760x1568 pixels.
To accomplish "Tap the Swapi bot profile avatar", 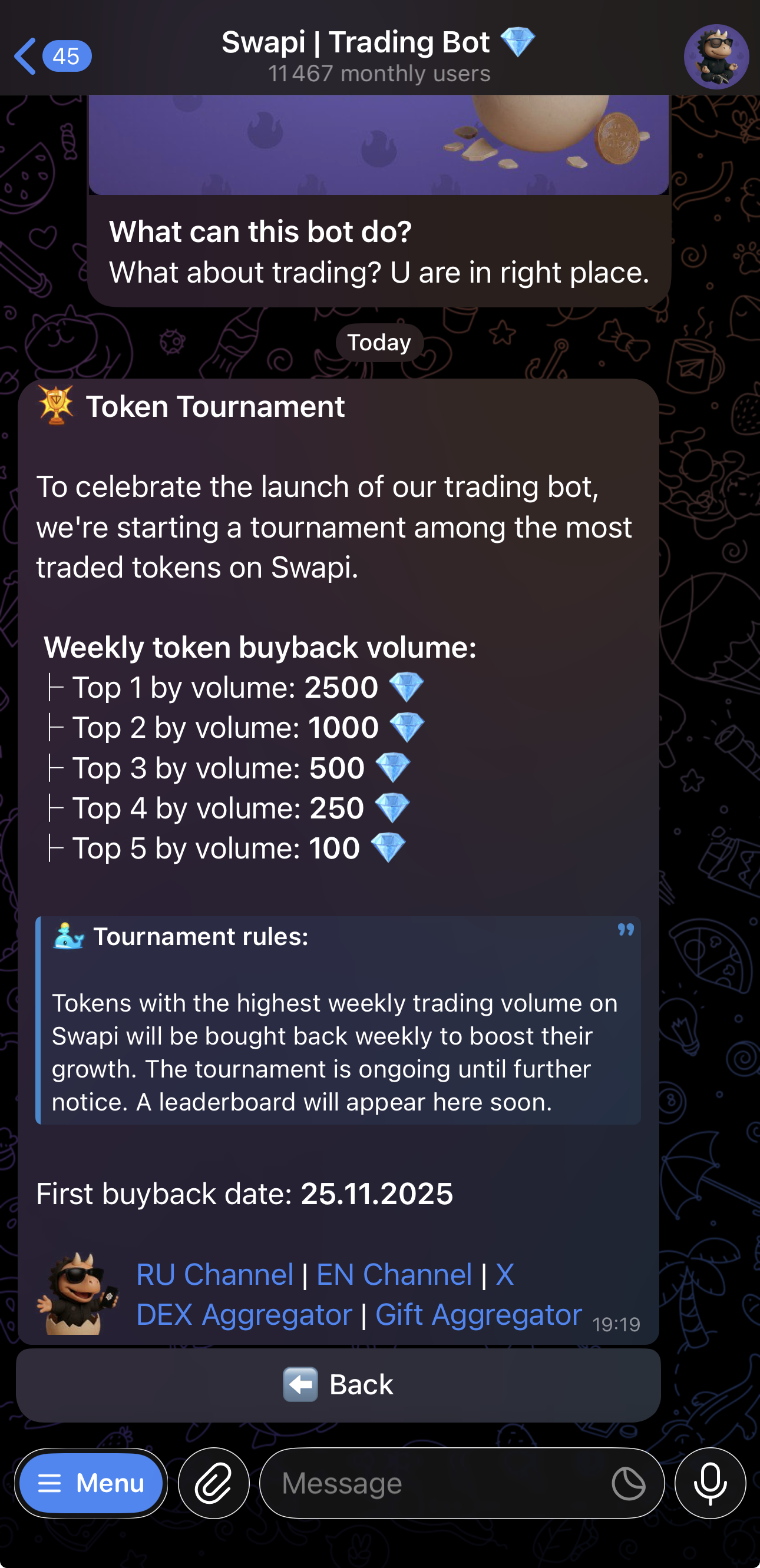I will pos(716,55).
